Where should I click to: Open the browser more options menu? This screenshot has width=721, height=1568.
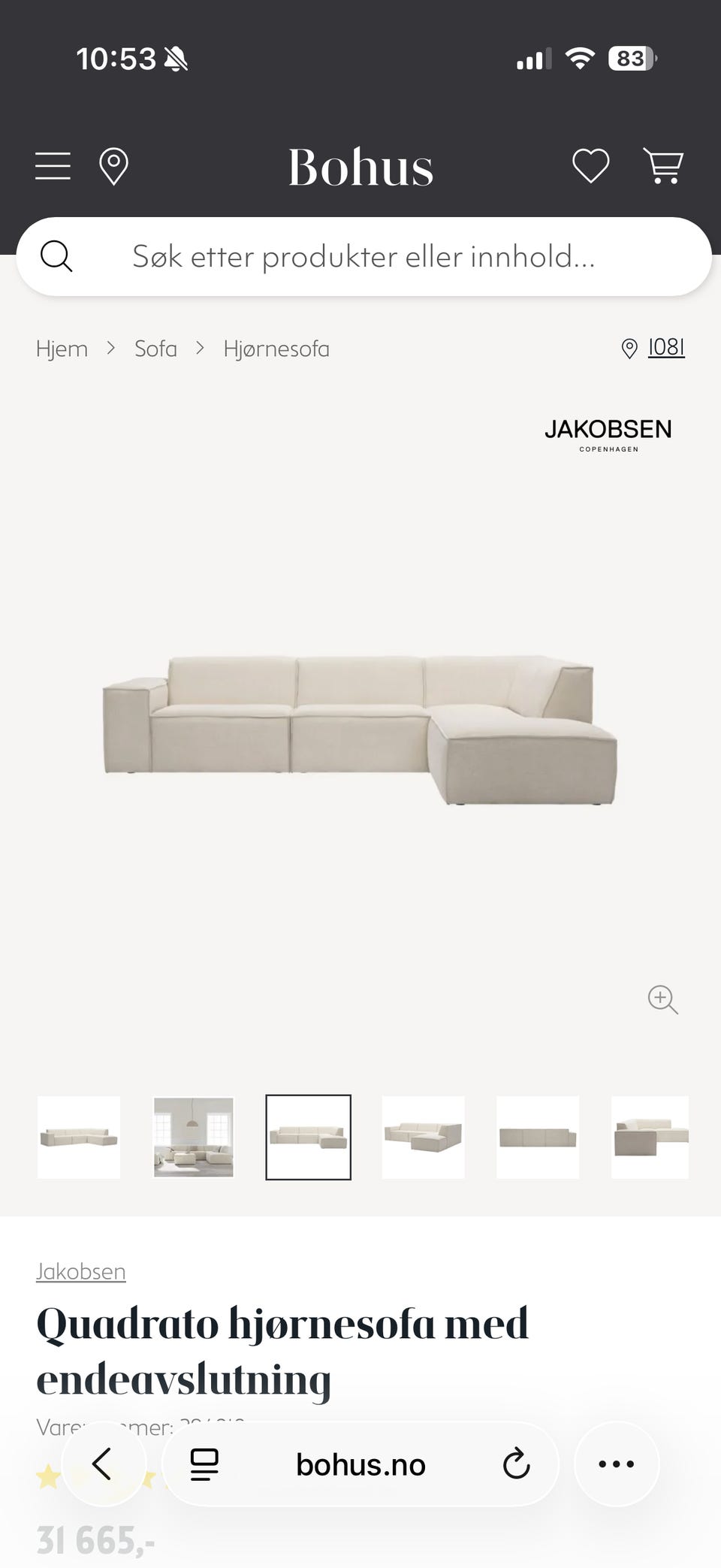pos(616,1464)
